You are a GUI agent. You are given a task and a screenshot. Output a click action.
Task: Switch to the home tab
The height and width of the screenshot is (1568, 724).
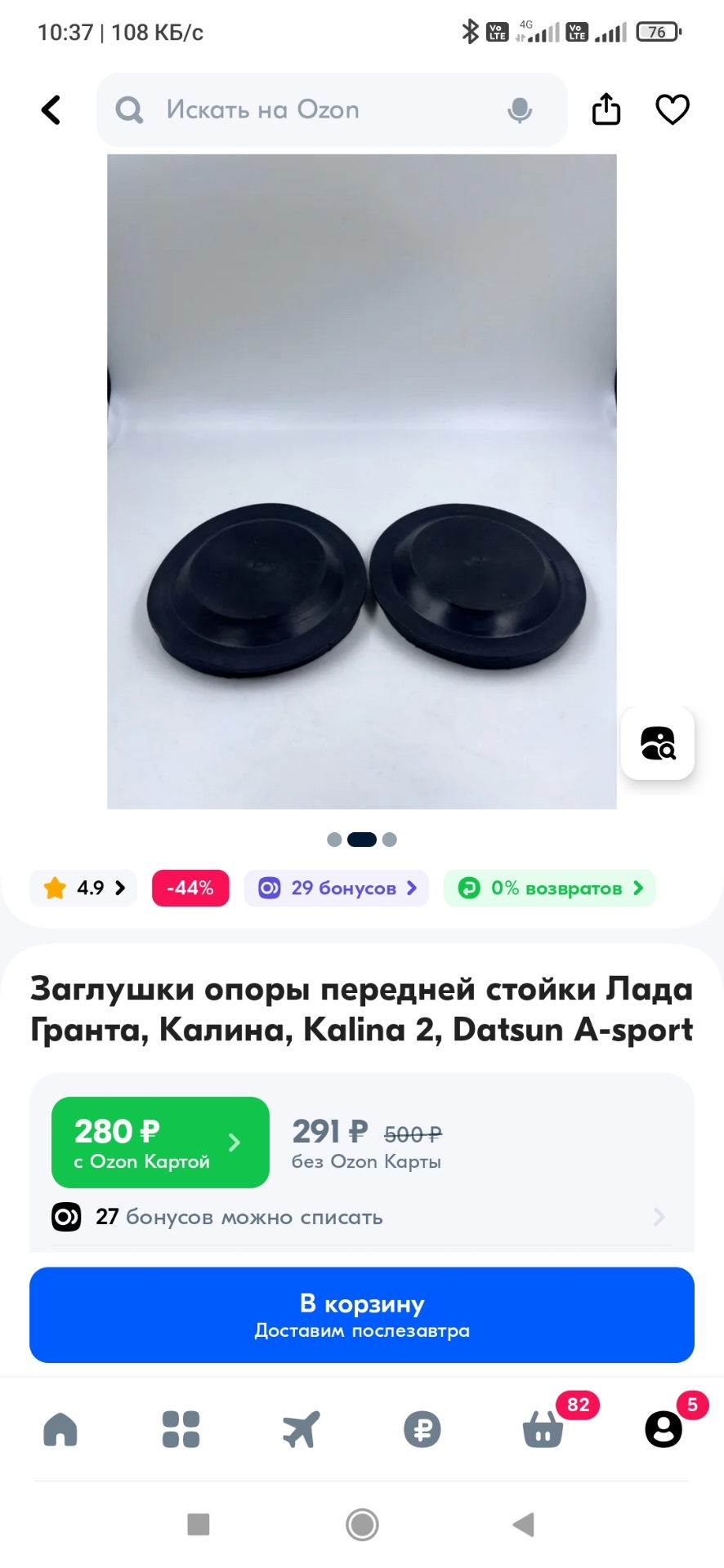click(x=60, y=1429)
